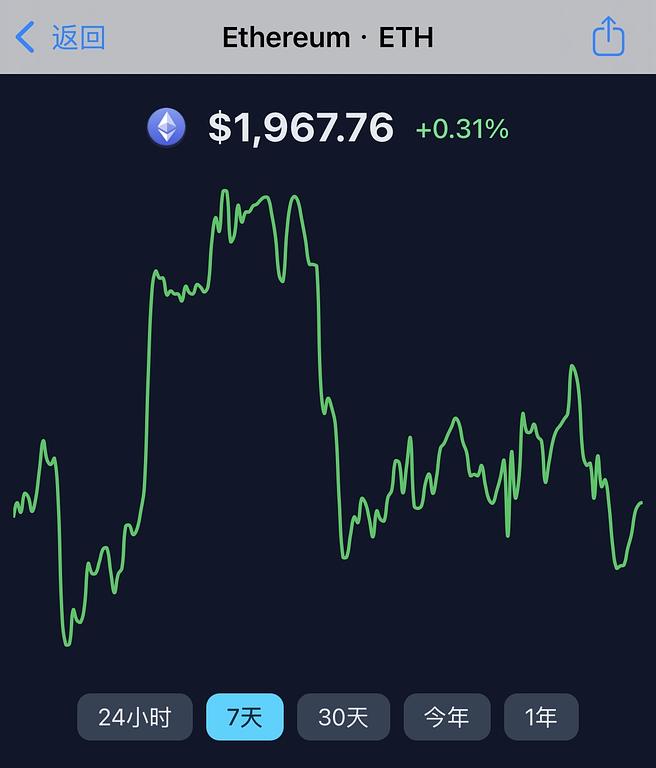
Task: Select the 7天 time range
Action: coord(245,717)
